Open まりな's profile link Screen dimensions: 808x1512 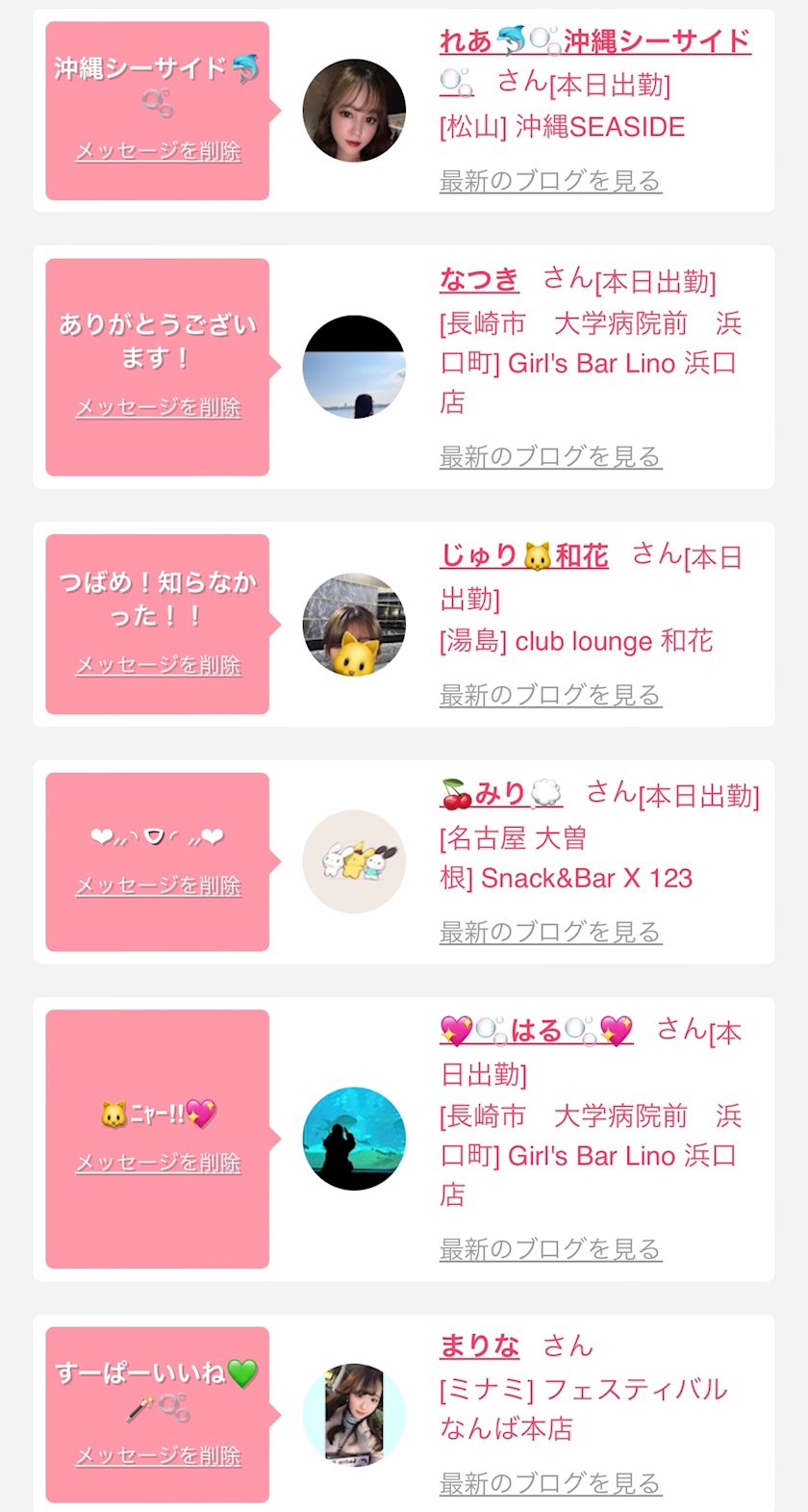(479, 1345)
